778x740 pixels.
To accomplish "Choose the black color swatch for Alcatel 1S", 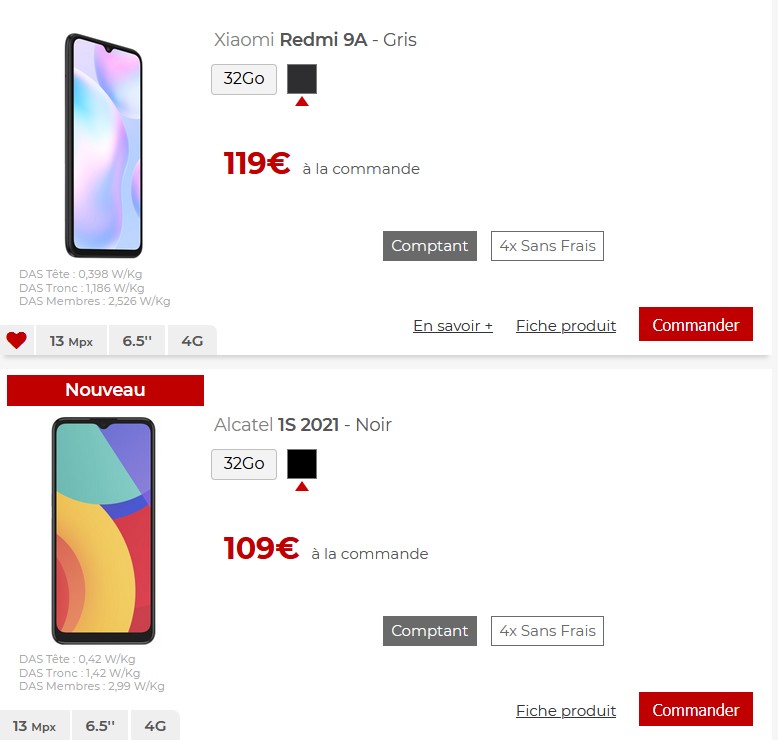I will coord(302,464).
